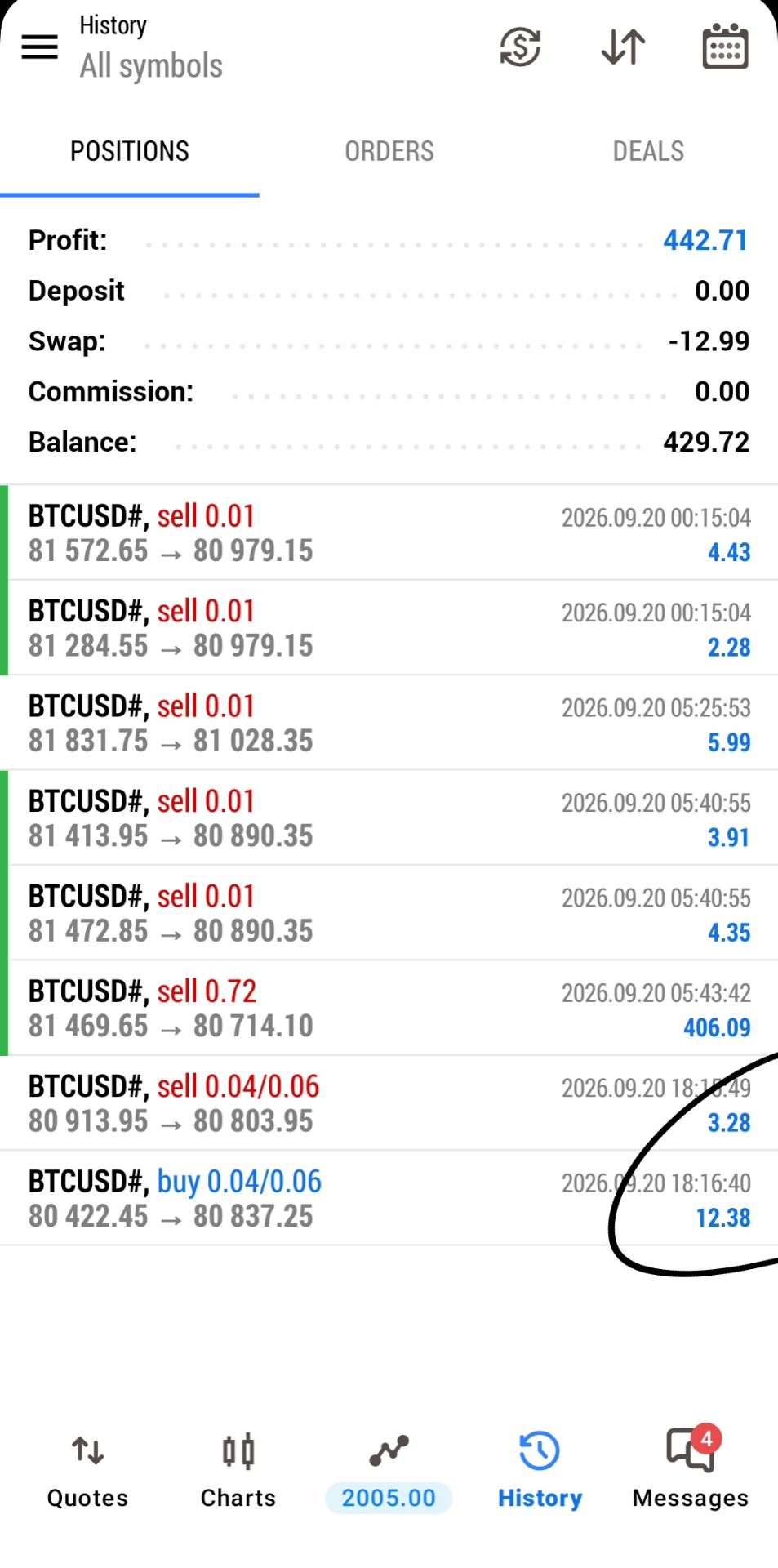This screenshot has width=778, height=1568.
Task: Tap the currency symbol filter icon
Action: 520,47
